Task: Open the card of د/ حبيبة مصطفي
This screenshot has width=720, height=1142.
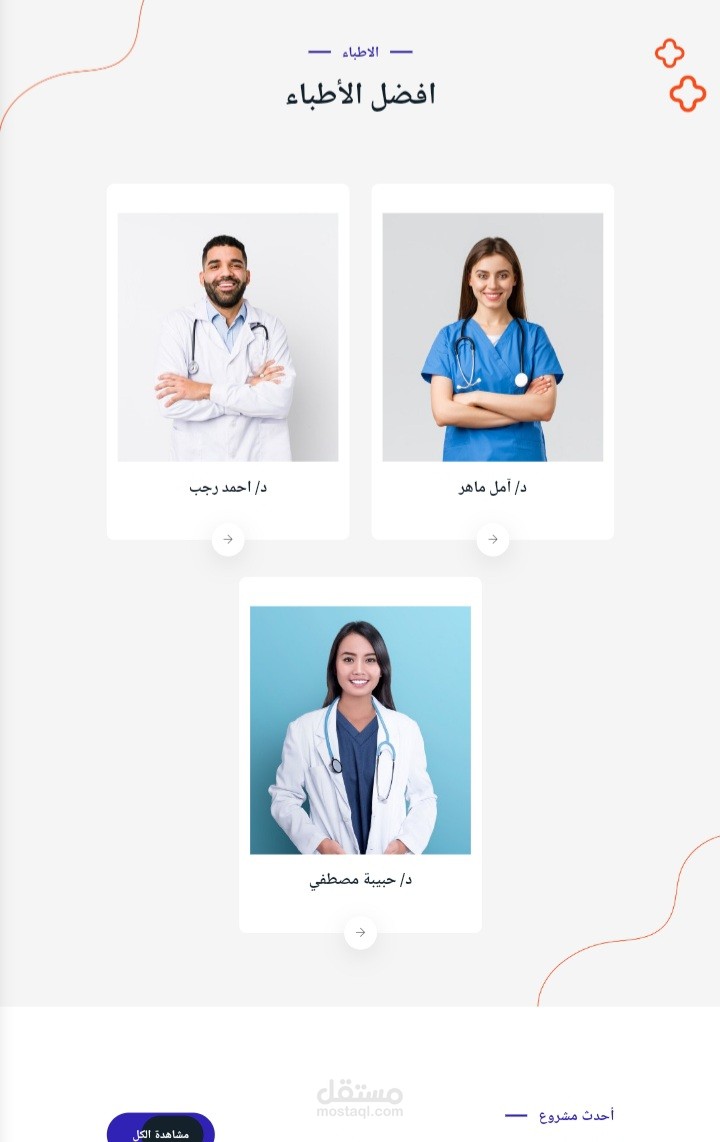Action: coord(360,755)
